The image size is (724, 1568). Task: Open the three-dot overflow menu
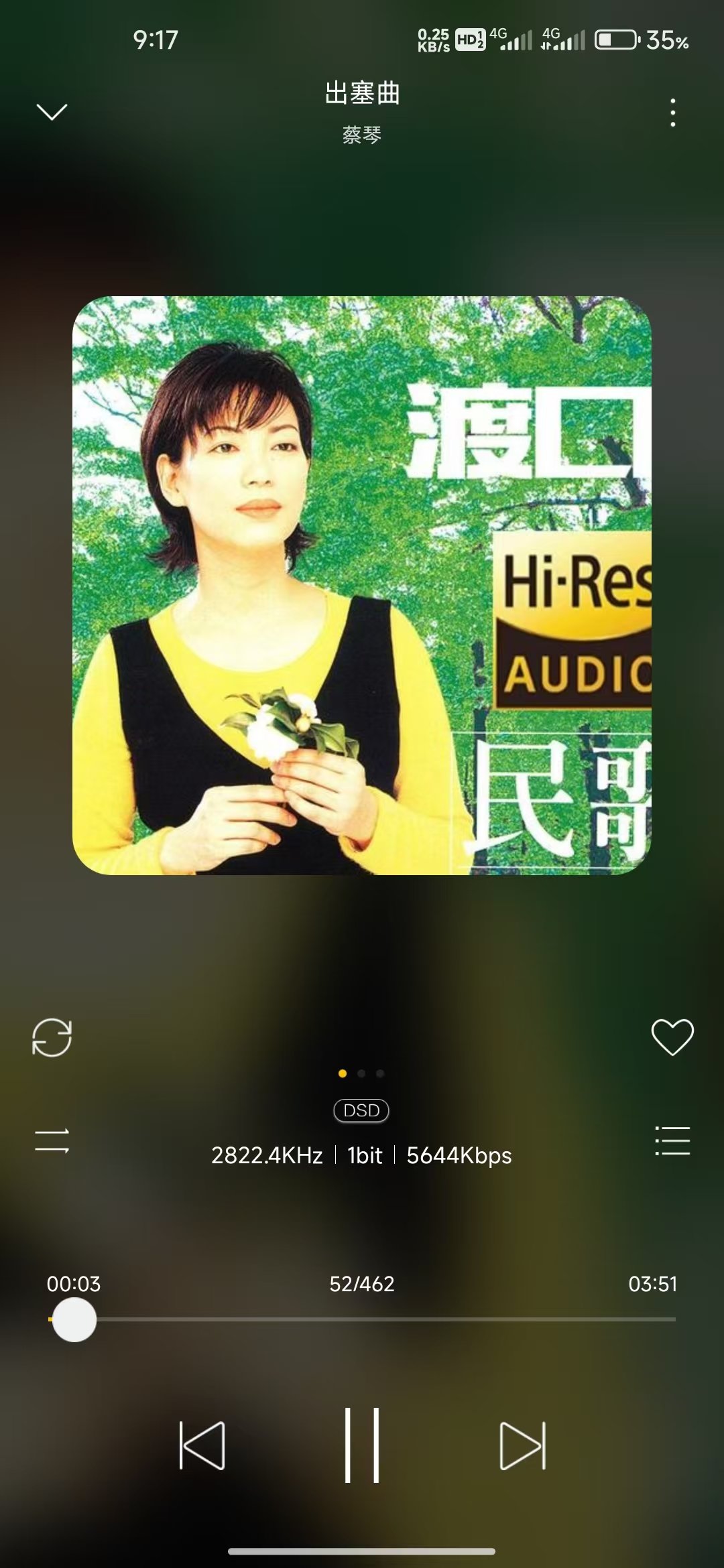pyautogui.click(x=672, y=113)
